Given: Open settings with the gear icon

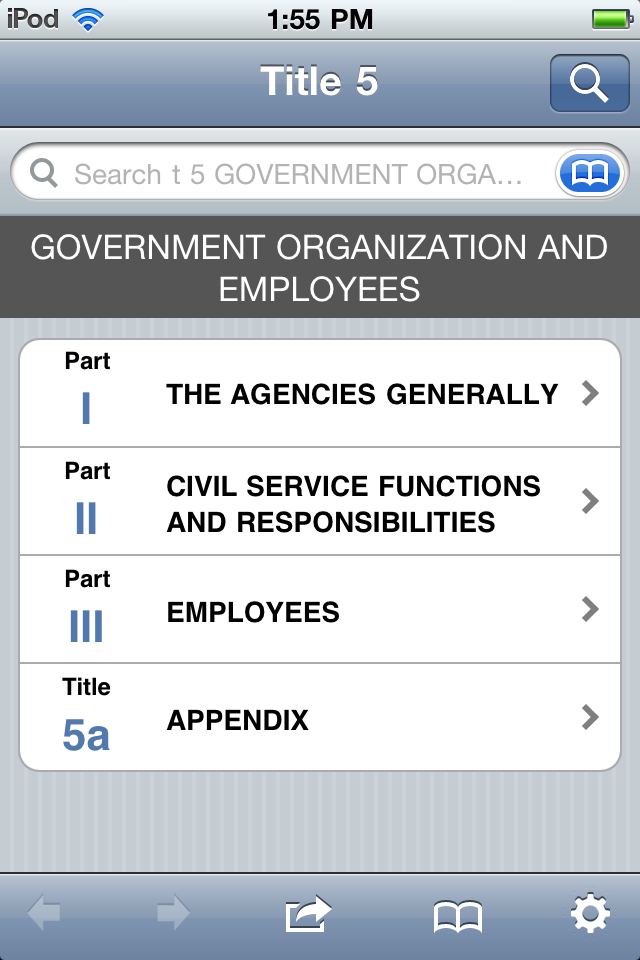Looking at the screenshot, I should coord(590,913).
